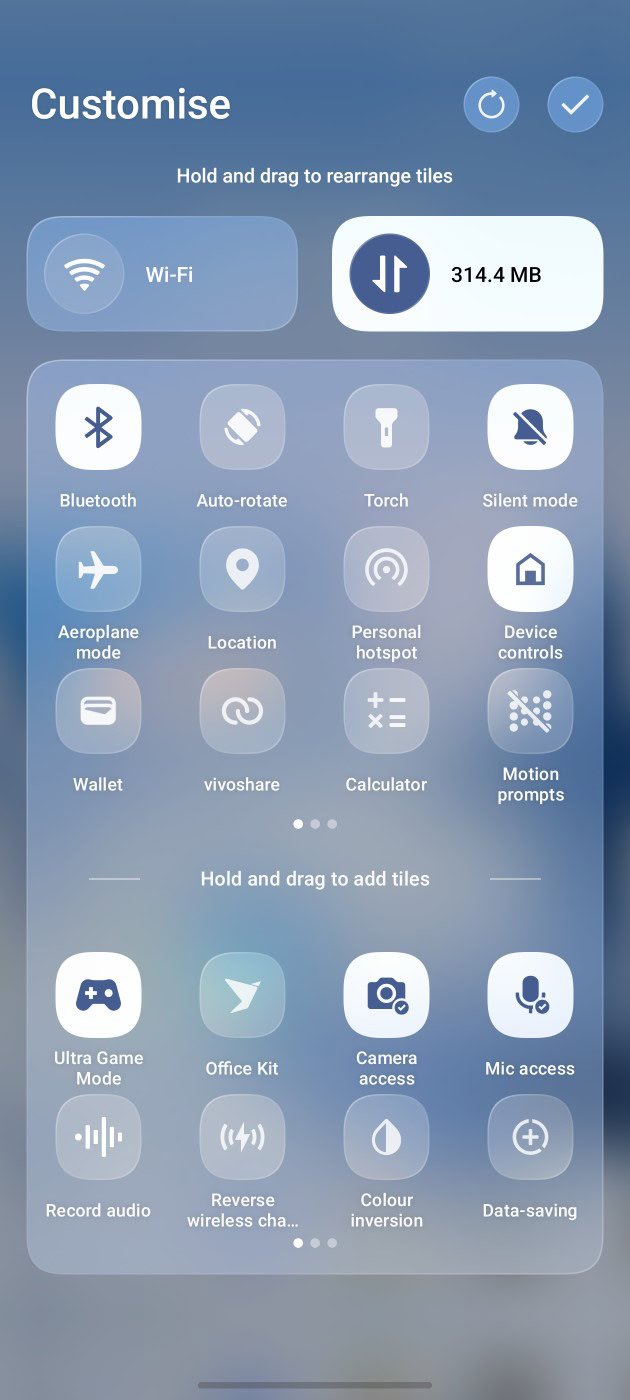The image size is (630, 1400).
Task: Tap the mobile data tile showing 314.4 MB
Action: point(467,274)
